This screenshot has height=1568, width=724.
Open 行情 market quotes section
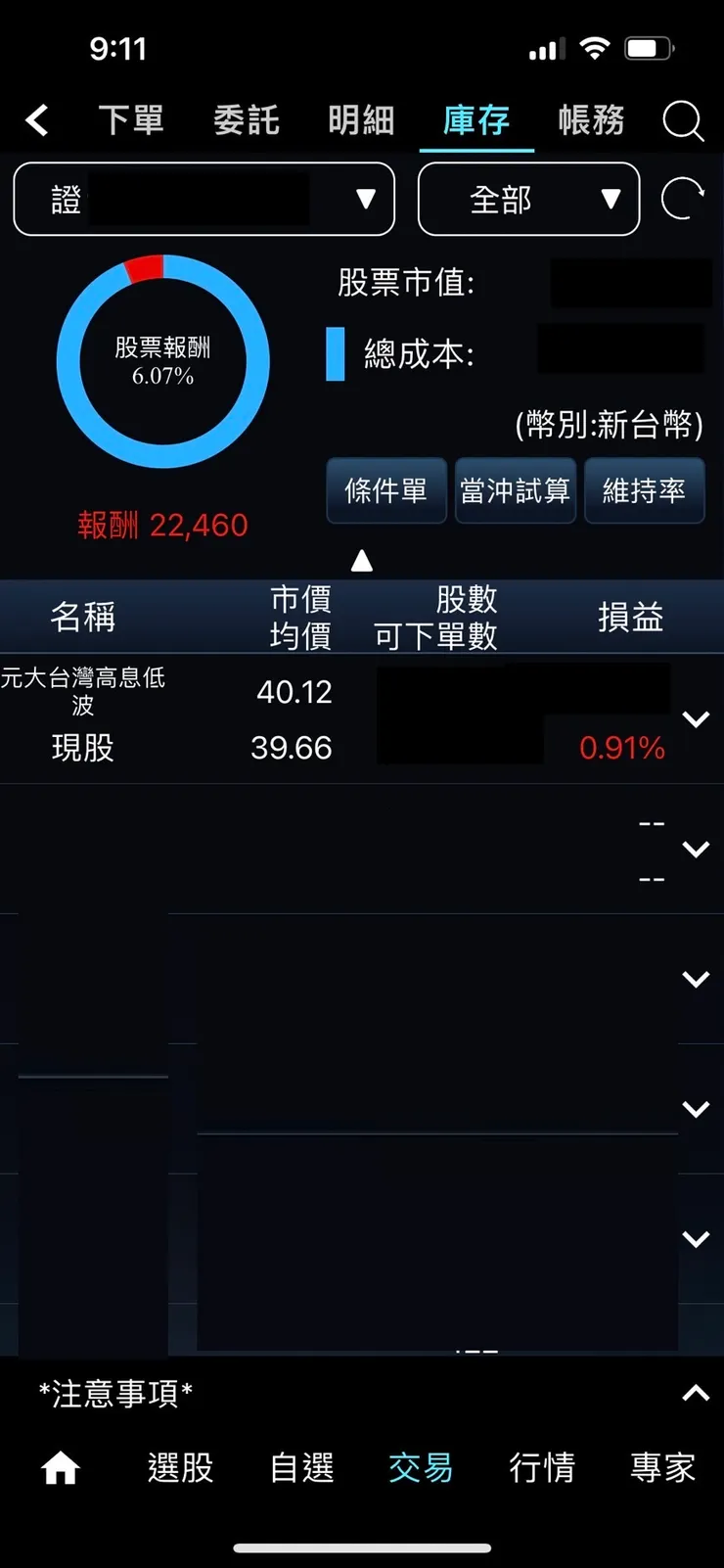(x=542, y=1468)
